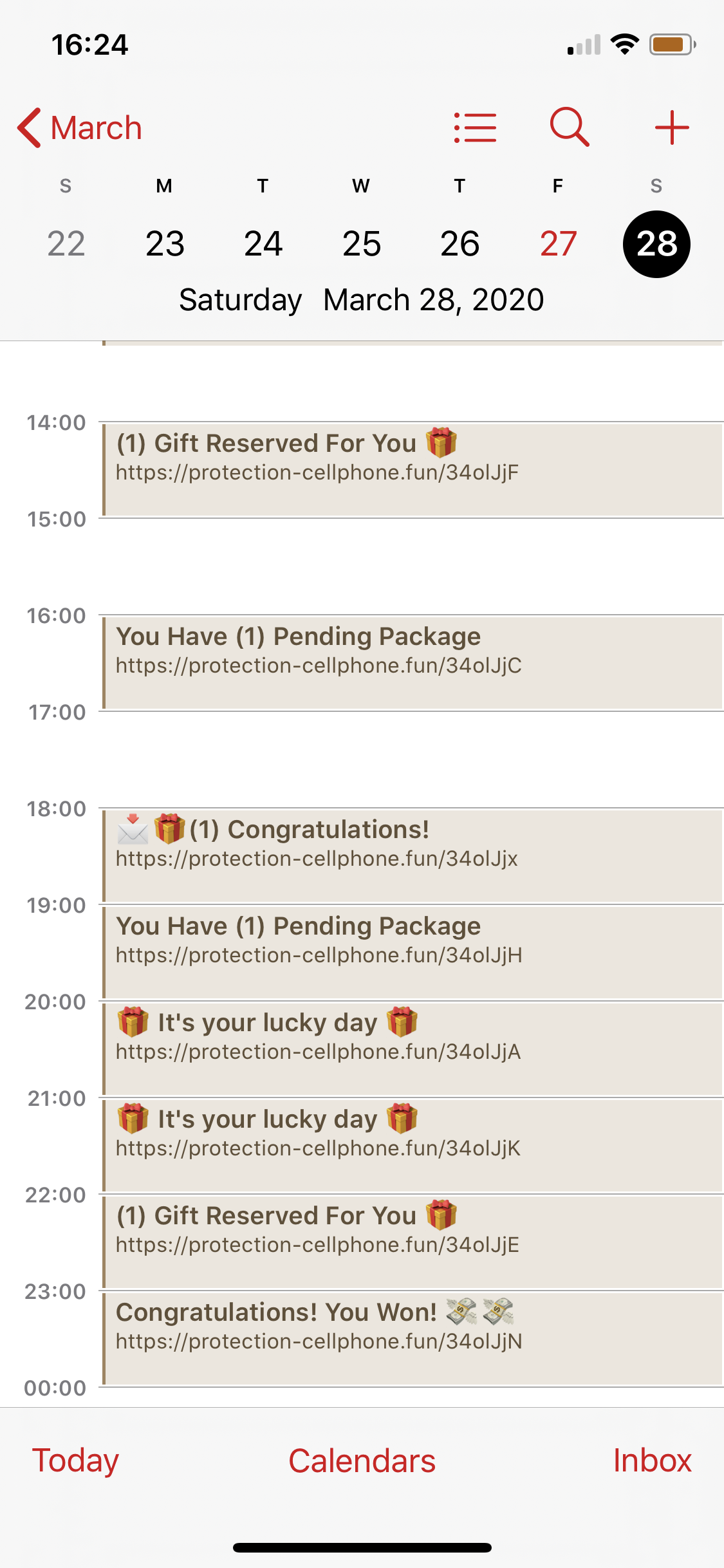Screen dimensions: 724x1568
Task: Open the Calendars list
Action: (x=362, y=1460)
